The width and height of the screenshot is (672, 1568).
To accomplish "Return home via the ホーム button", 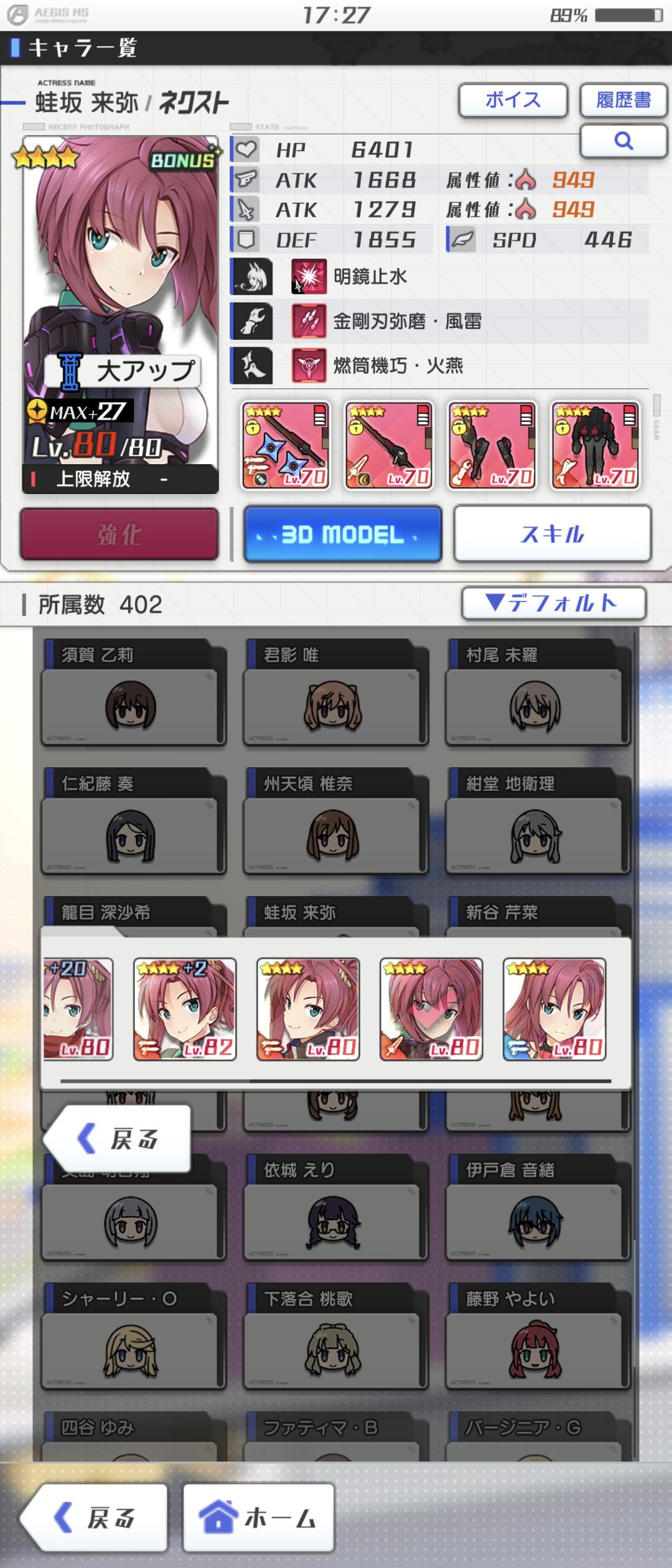I will (258, 1518).
